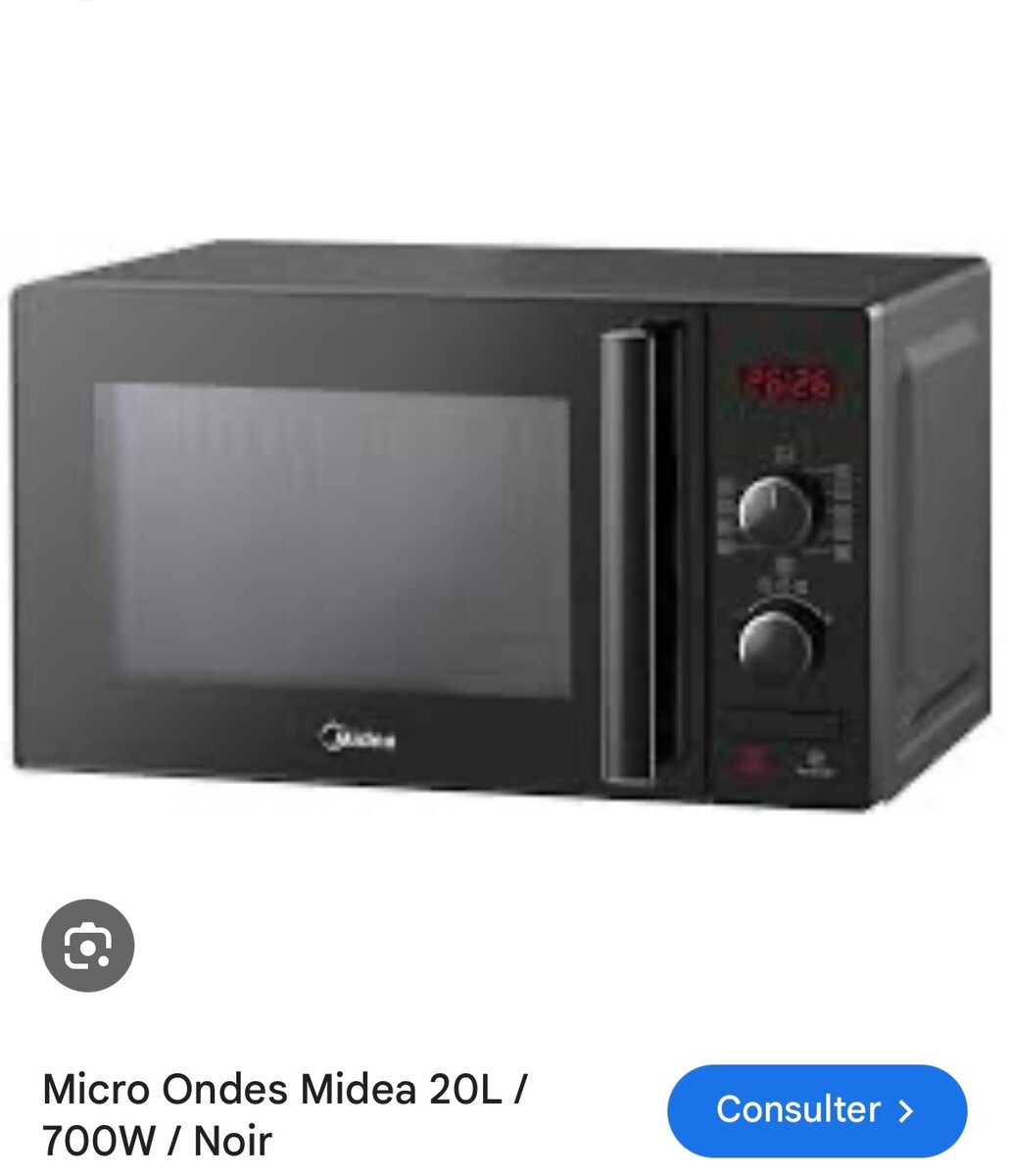Open Google Lens visual search
Image resolution: width=1009 pixels, height=1176 pixels.
pyautogui.click(x=88, y=946)
